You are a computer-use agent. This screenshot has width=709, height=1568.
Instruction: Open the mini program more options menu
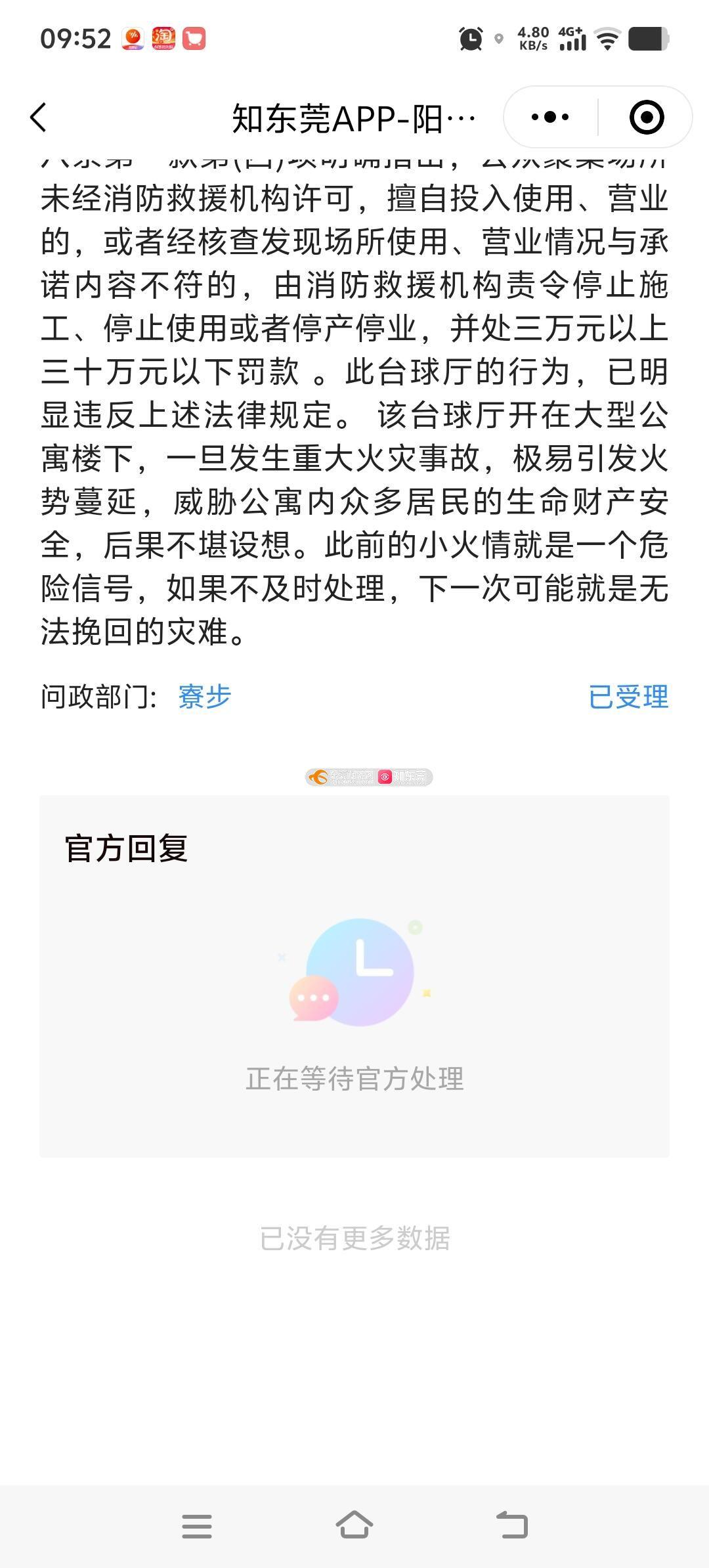[x=550, y=118]
